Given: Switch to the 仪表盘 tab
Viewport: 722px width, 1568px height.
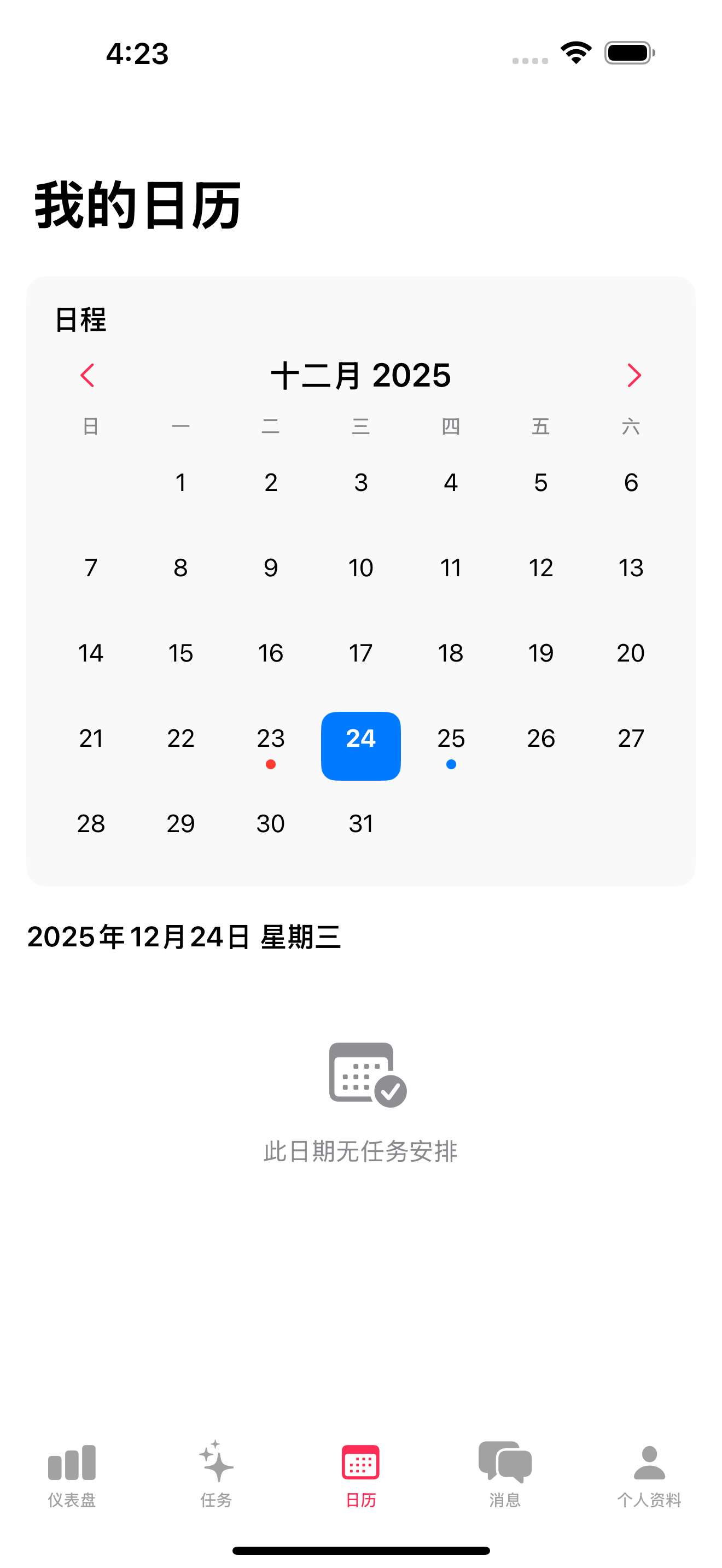Looking at the screenshot, I should coord(72,1473).
